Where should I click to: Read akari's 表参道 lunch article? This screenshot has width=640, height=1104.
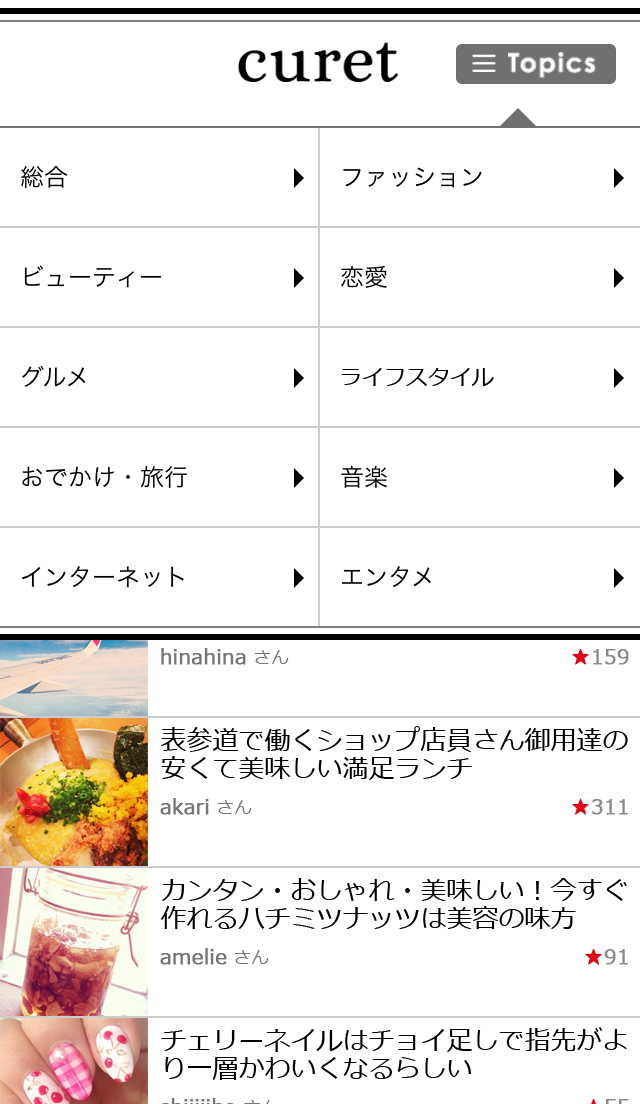point(394,754)
